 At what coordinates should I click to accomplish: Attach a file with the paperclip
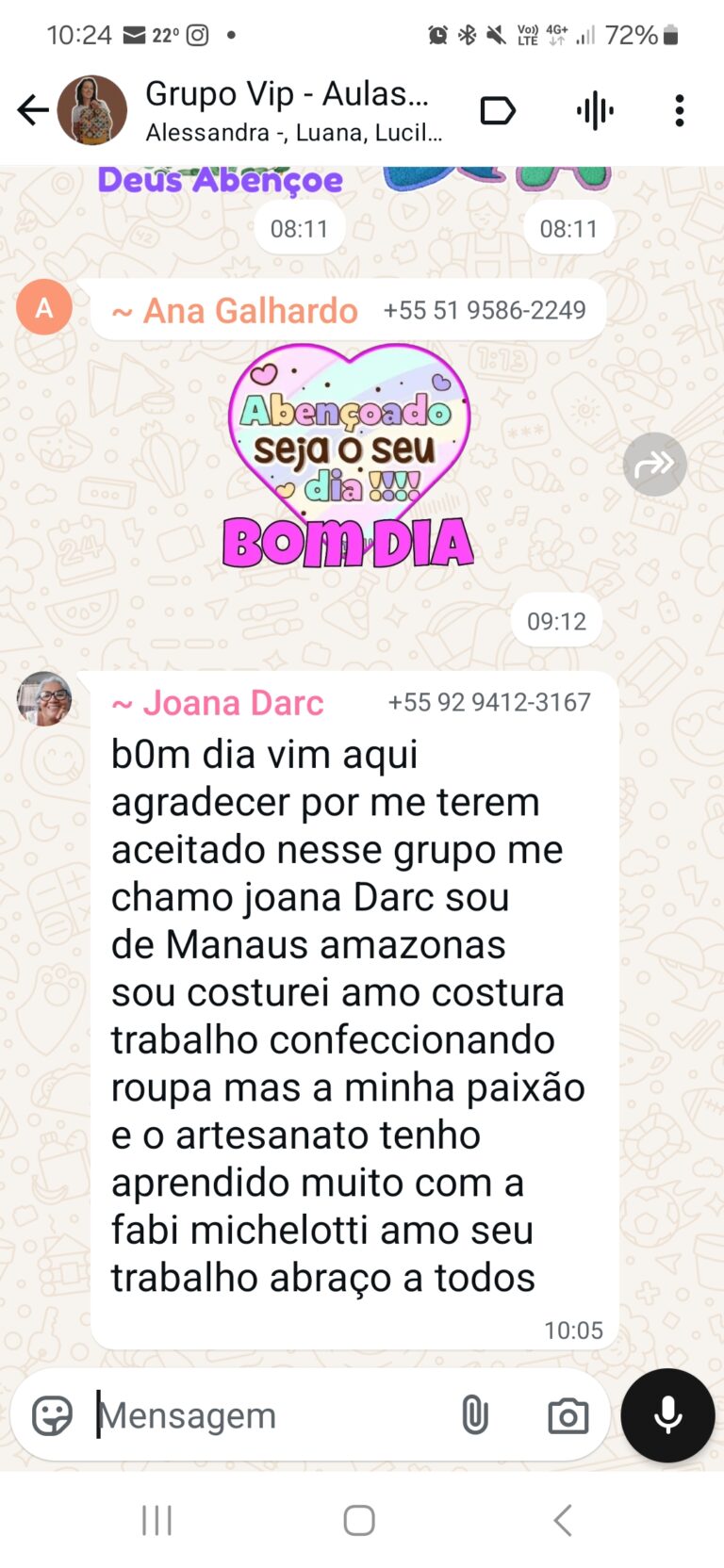(474, 1415)
